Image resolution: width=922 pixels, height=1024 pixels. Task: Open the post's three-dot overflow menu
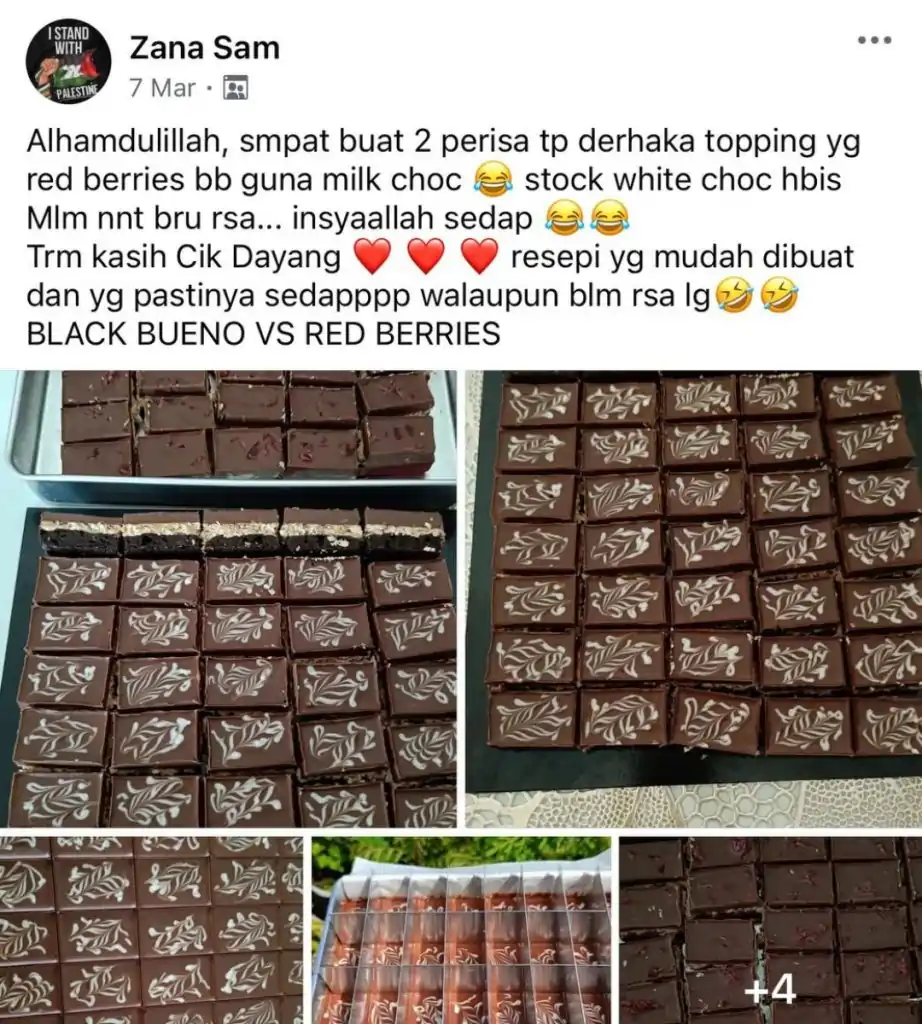click(x=874, y=40)
